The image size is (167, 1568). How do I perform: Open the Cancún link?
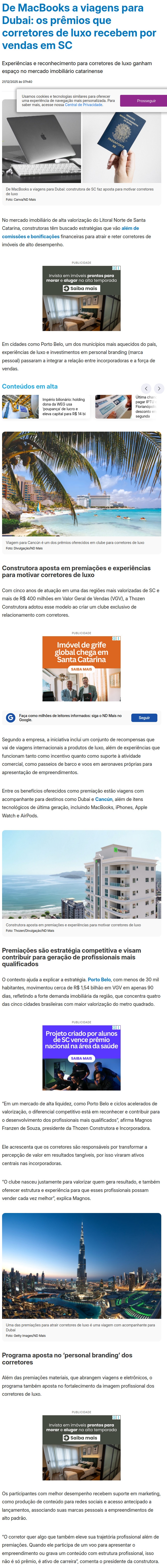(104, 799)
